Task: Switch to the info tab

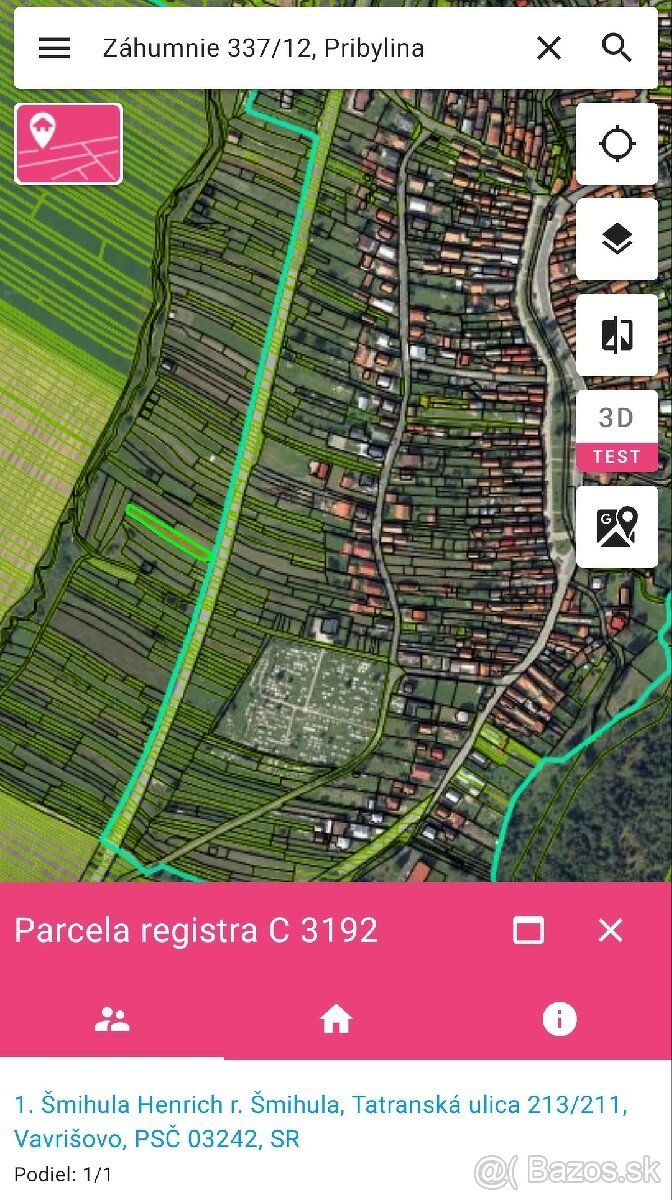Action: 559,1019
